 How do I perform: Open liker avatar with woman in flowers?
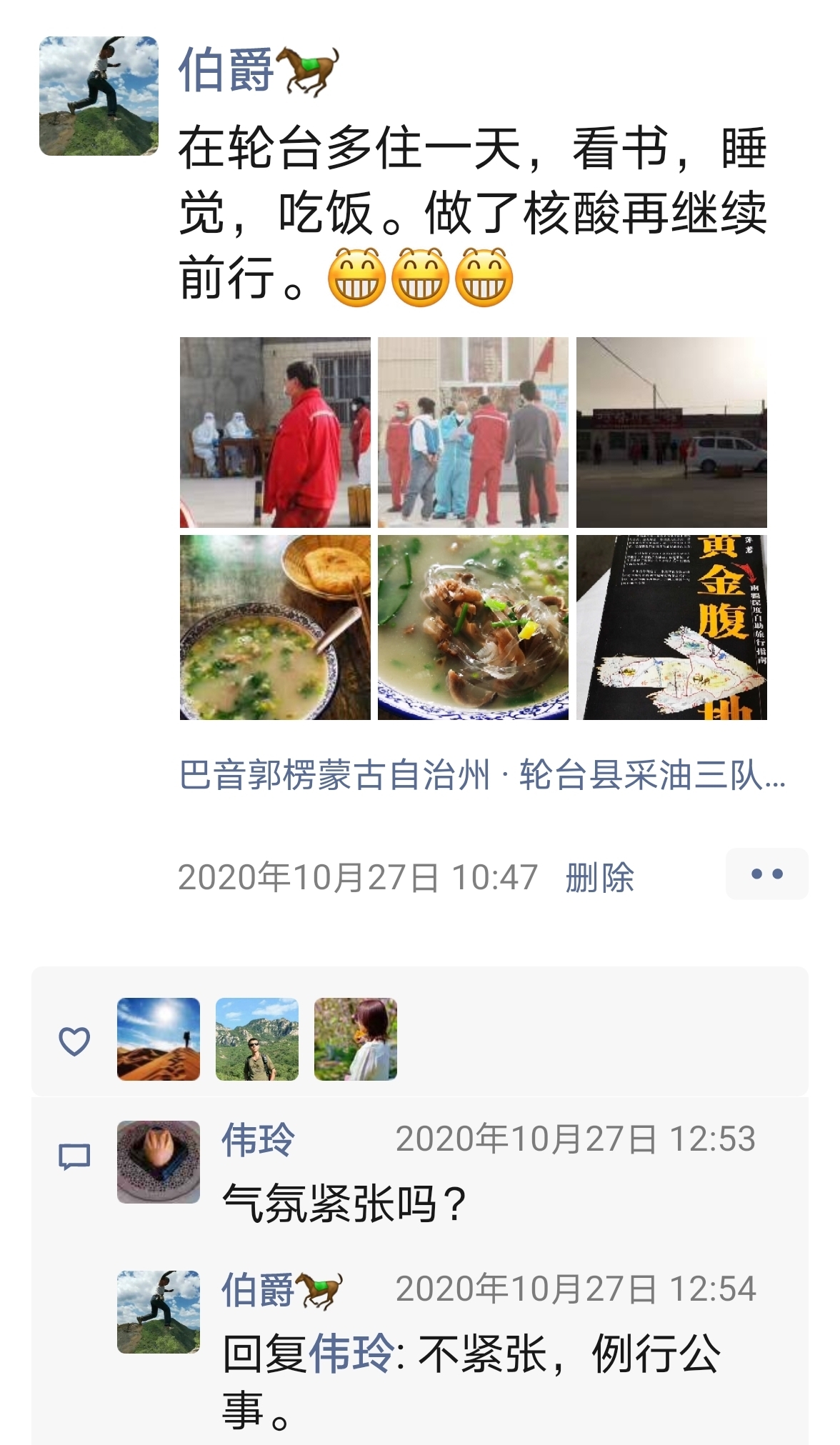point(356,1039)
